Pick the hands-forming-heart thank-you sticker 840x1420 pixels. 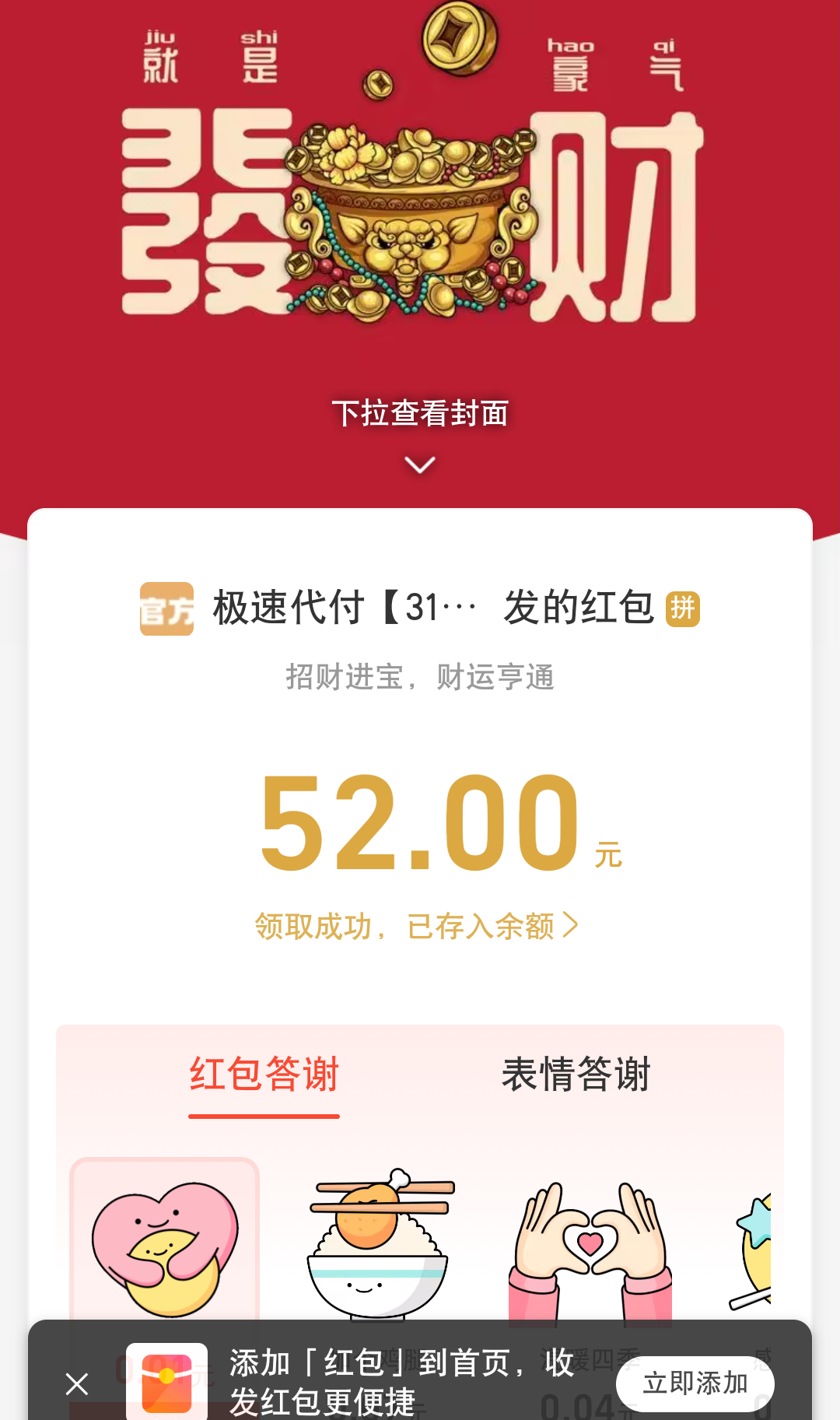pyautogui.click(x=590, y=1245)
